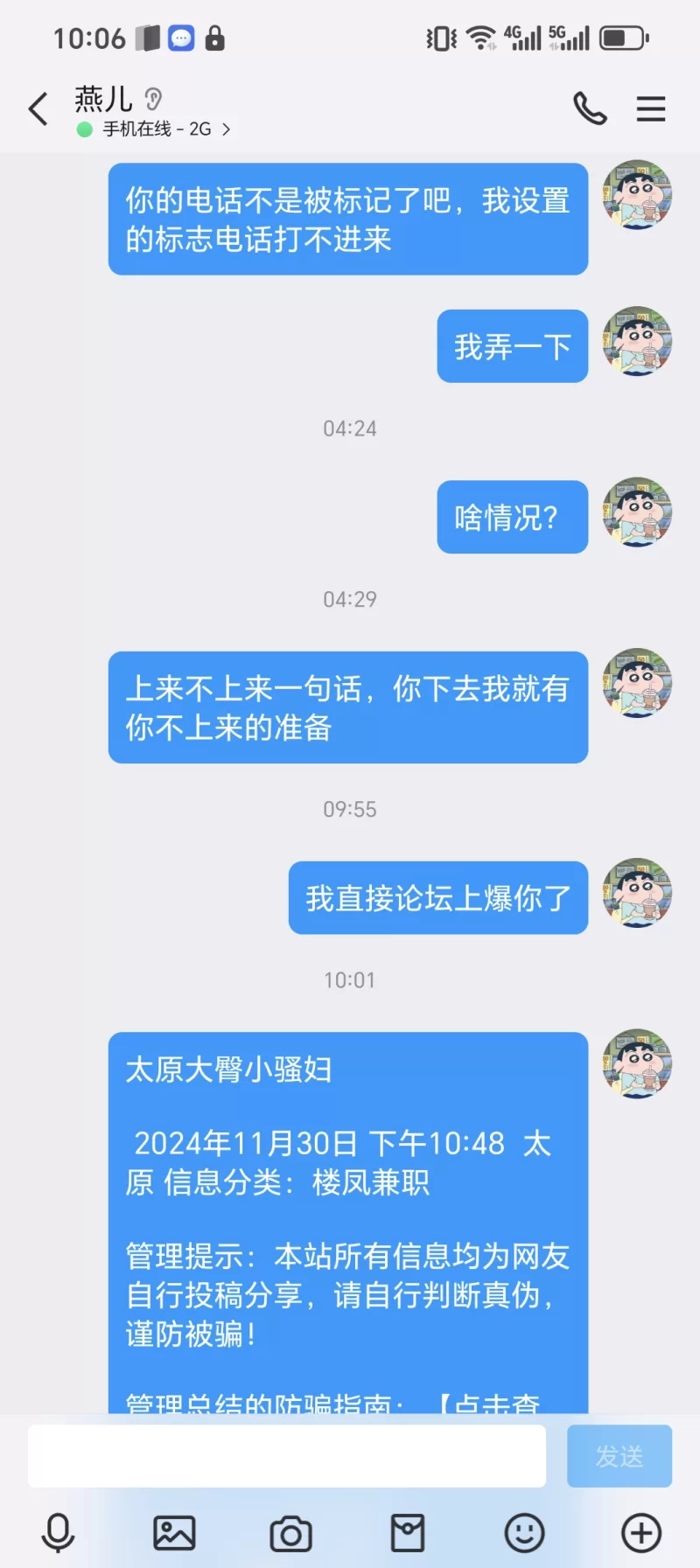700x1568 pixels.
Task: Open the emoji sticker panel
Action: pos(524,1533)
